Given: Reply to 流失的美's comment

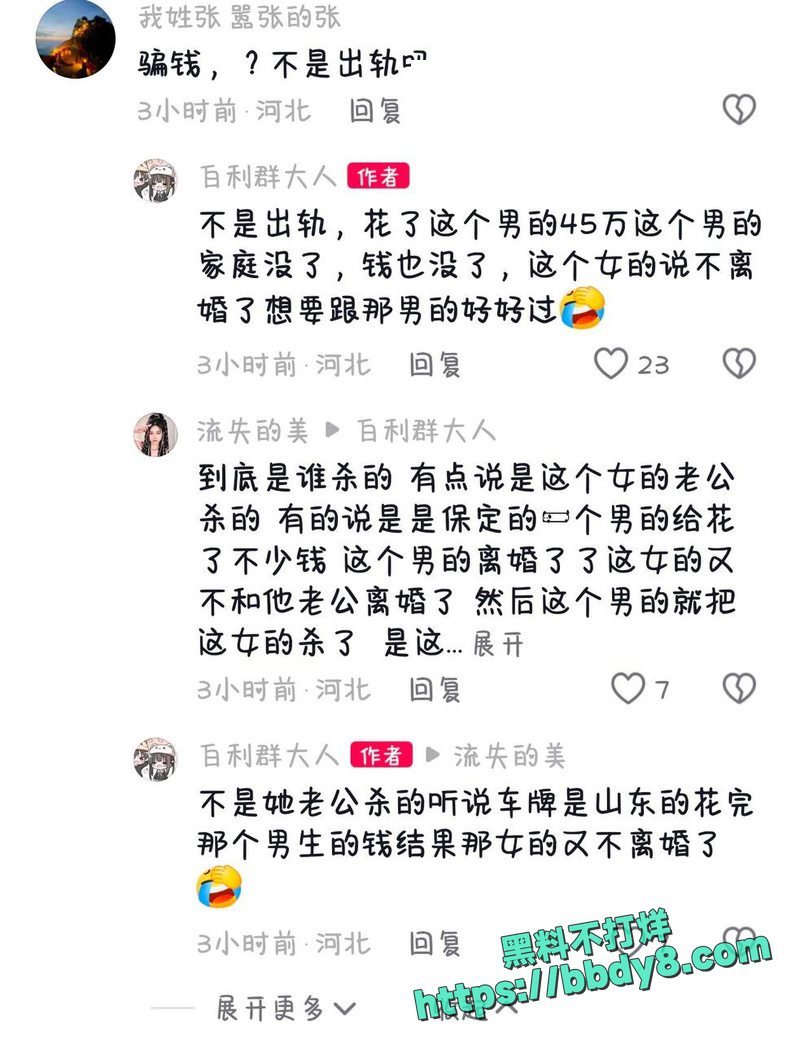Looking at the screenshot, I should click(435, 689).
